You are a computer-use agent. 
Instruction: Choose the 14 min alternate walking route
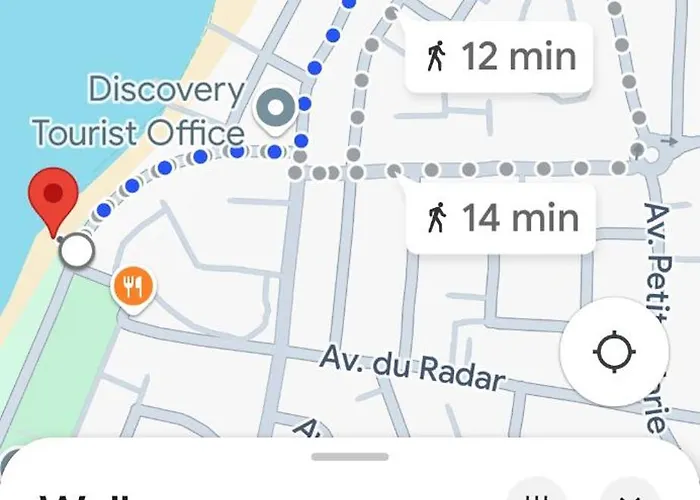point(502,216)
